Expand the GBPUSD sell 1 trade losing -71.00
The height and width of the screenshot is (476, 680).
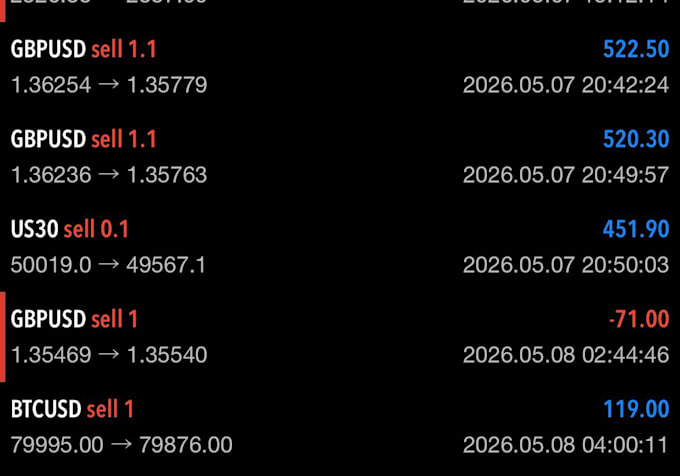340,337
